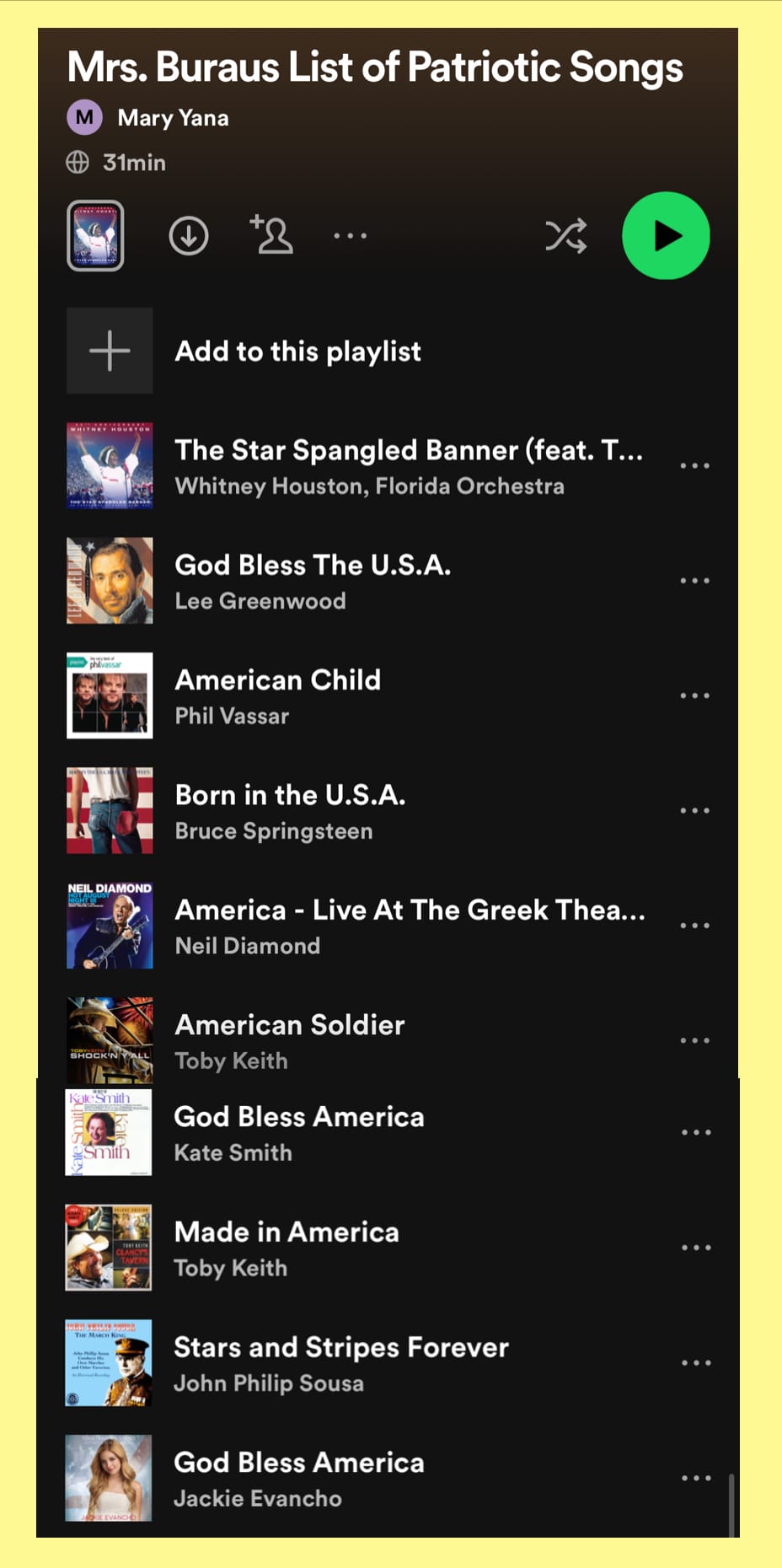Download the playlist for offline listening
The image size is (782, 1568).
[189, 236]
